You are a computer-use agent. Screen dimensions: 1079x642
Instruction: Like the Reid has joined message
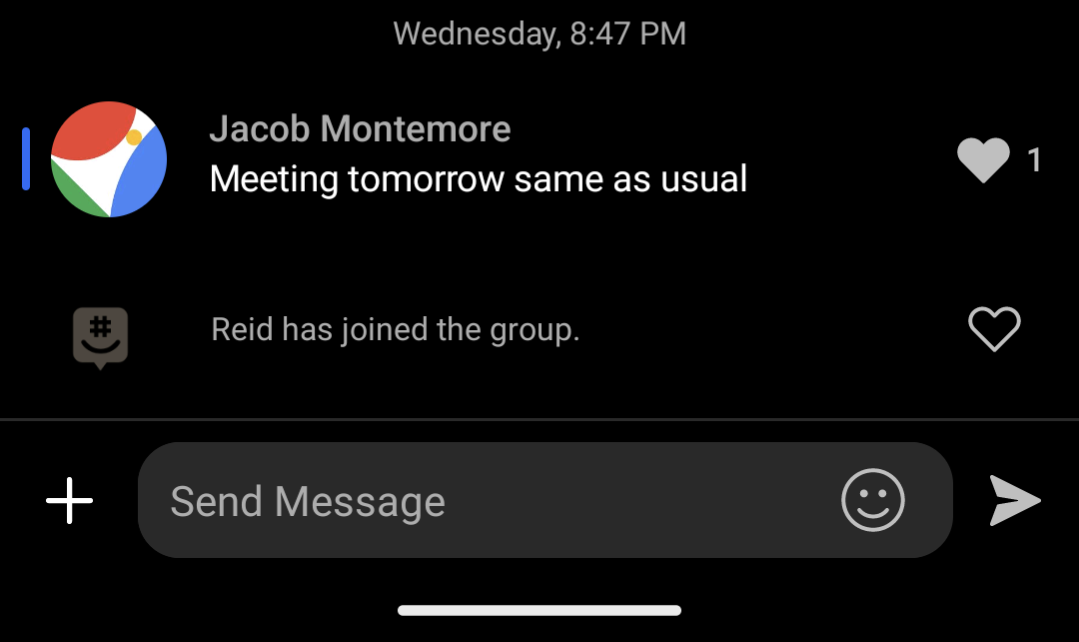point(994,329)
